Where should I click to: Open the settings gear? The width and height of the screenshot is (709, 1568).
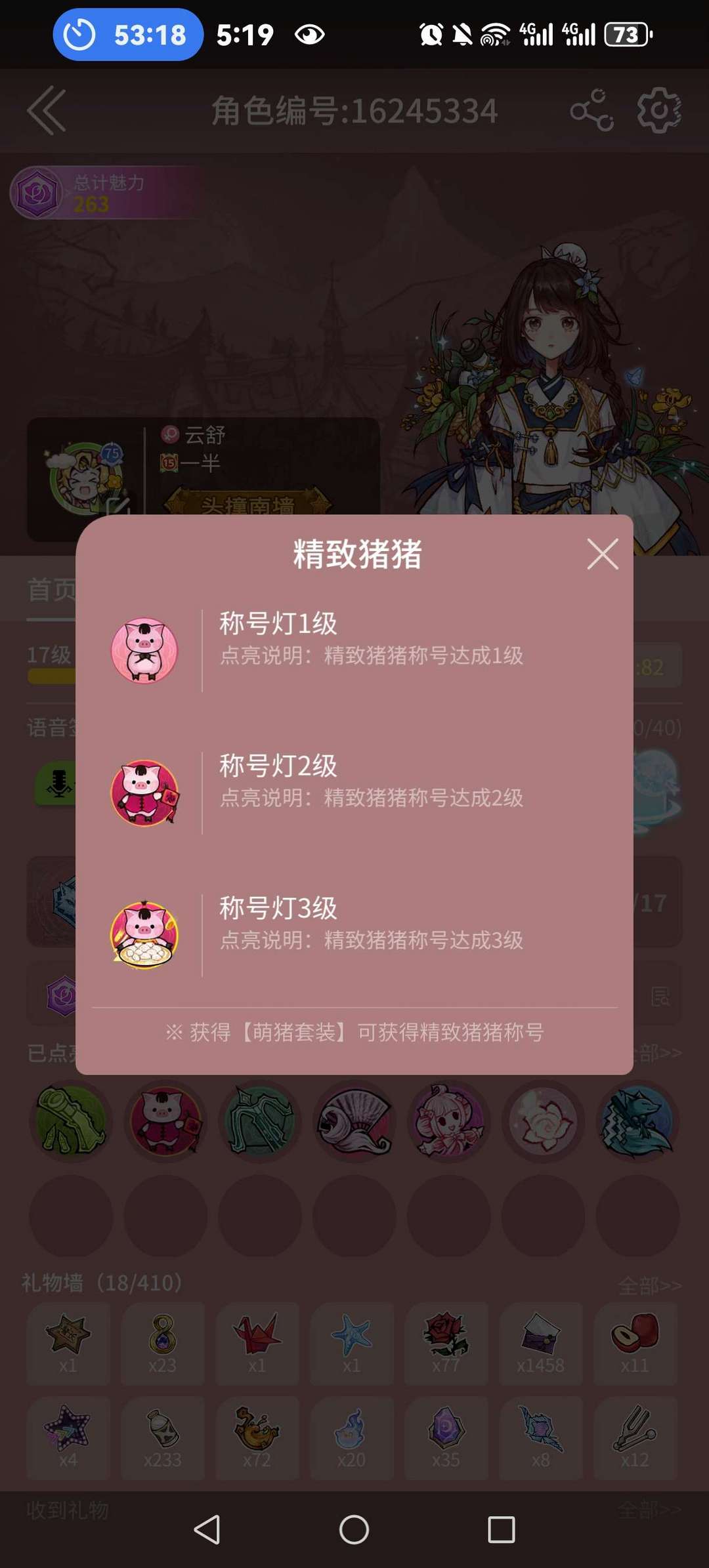tap(659, 111)
